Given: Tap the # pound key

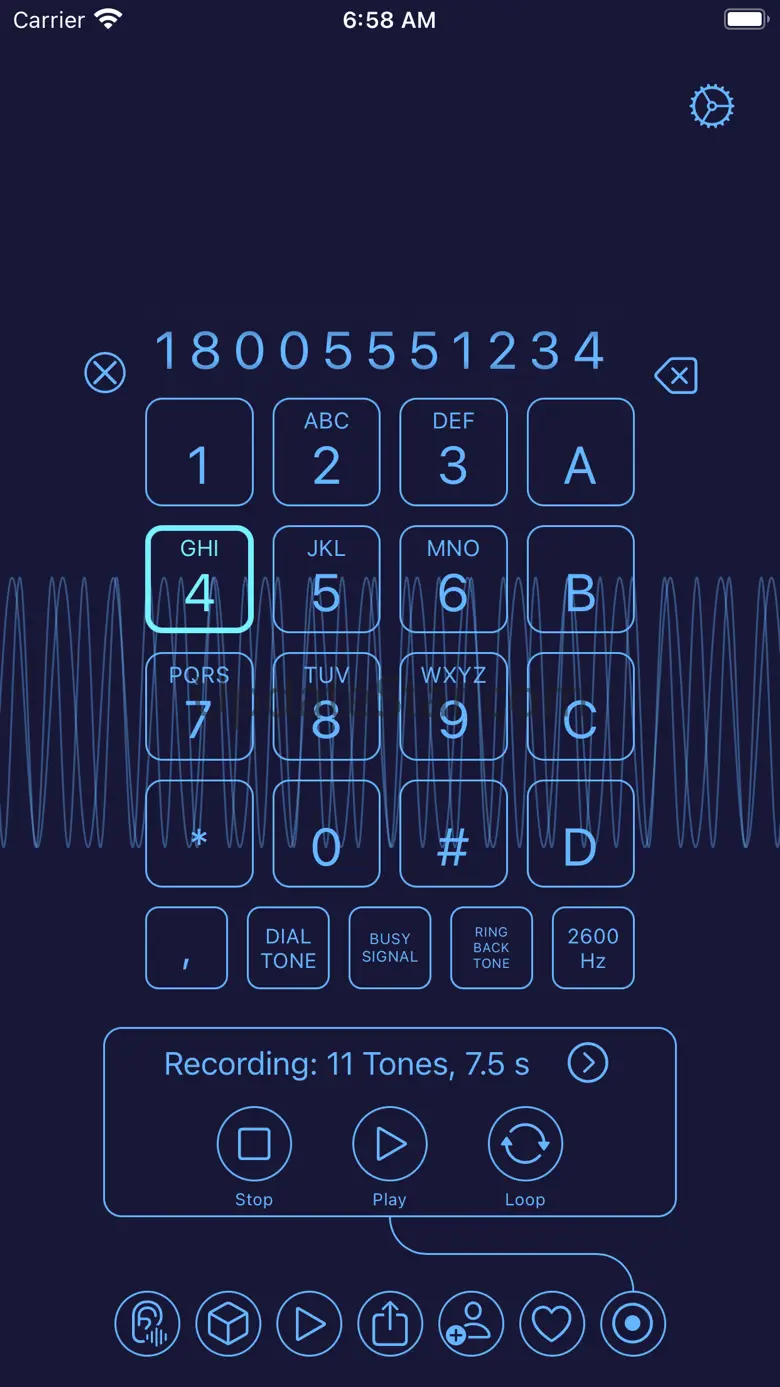Looking at the screenshot, I should tap(453, 834).
